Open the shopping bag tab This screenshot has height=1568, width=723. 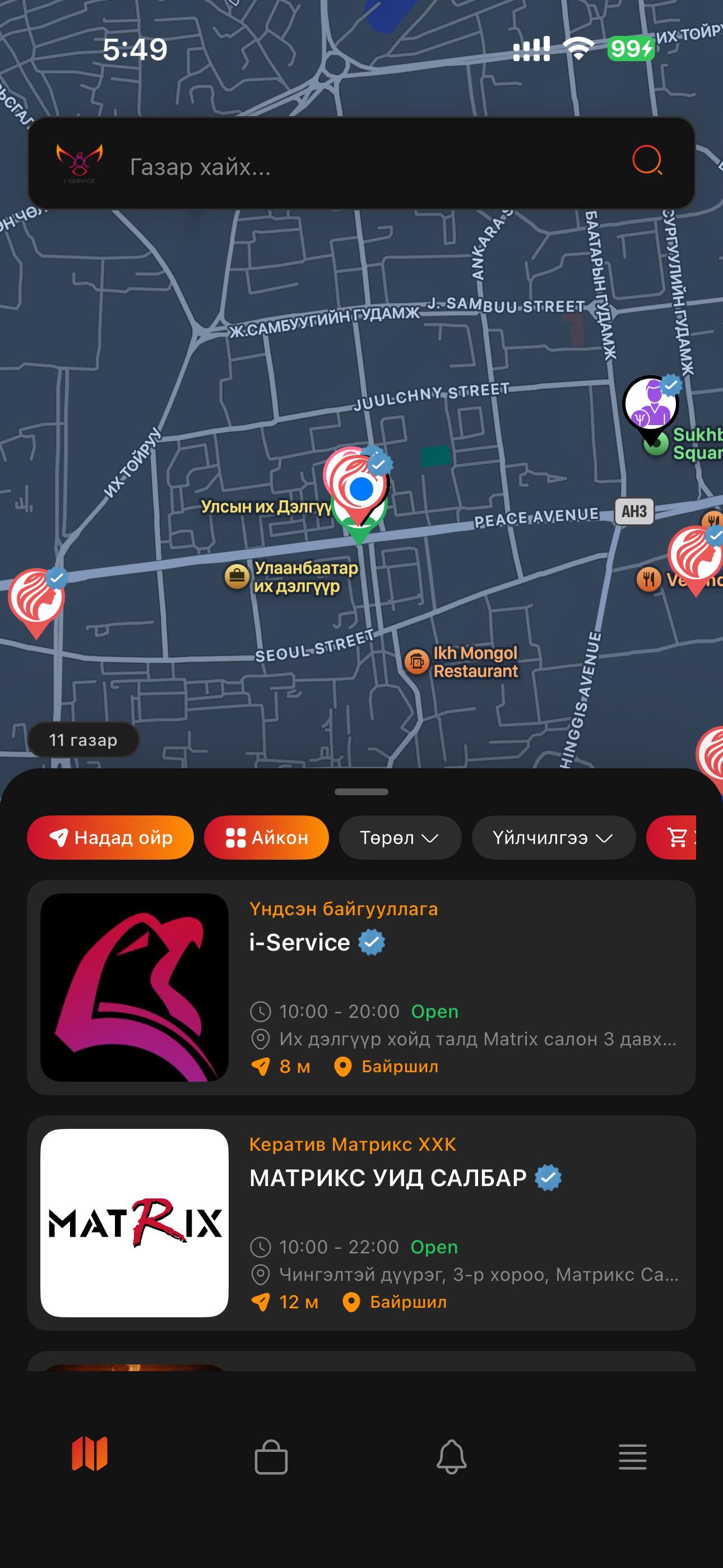pos(271,1456)
